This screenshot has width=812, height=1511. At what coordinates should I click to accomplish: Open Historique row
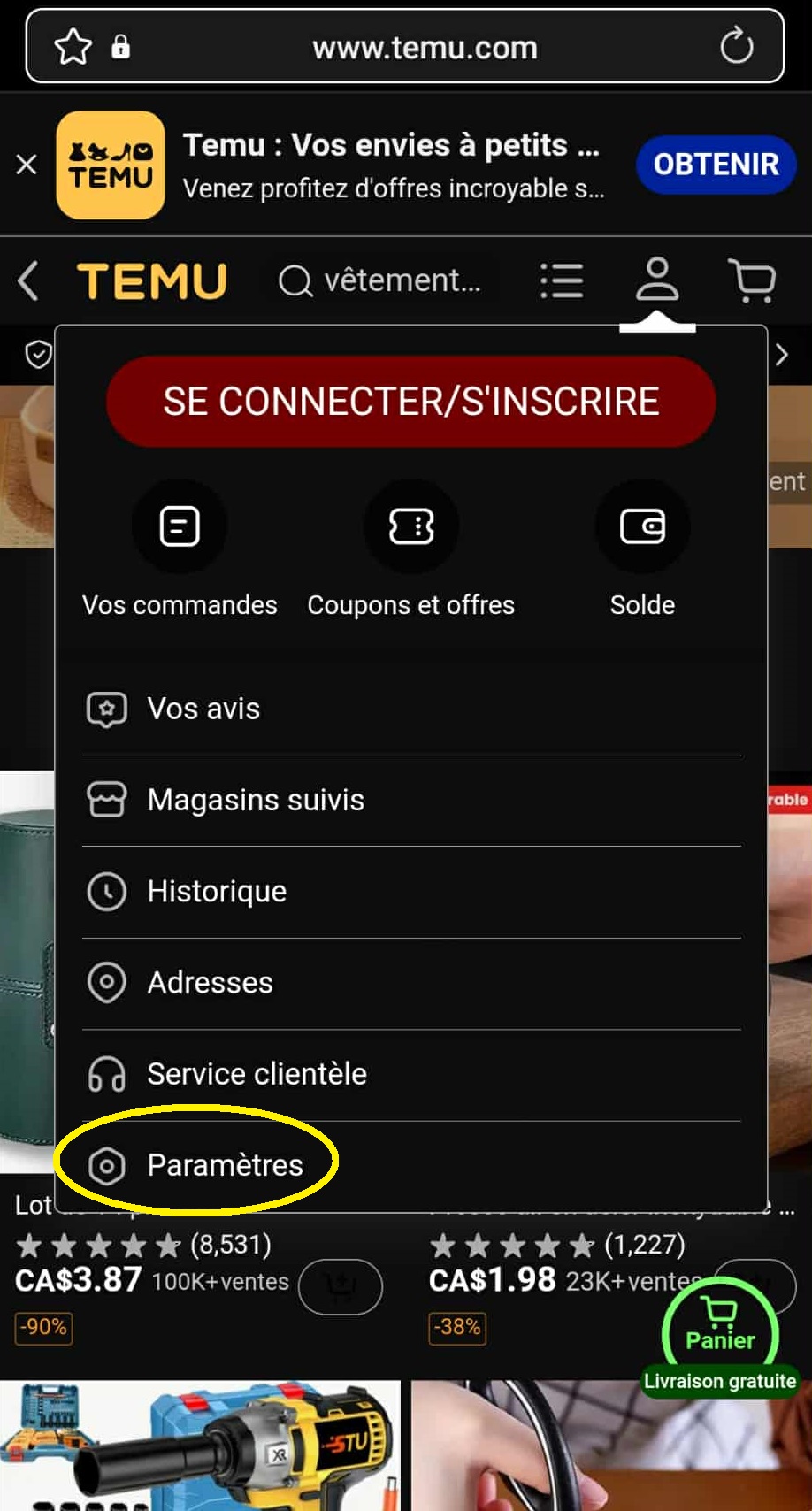(x=410, y=891)
